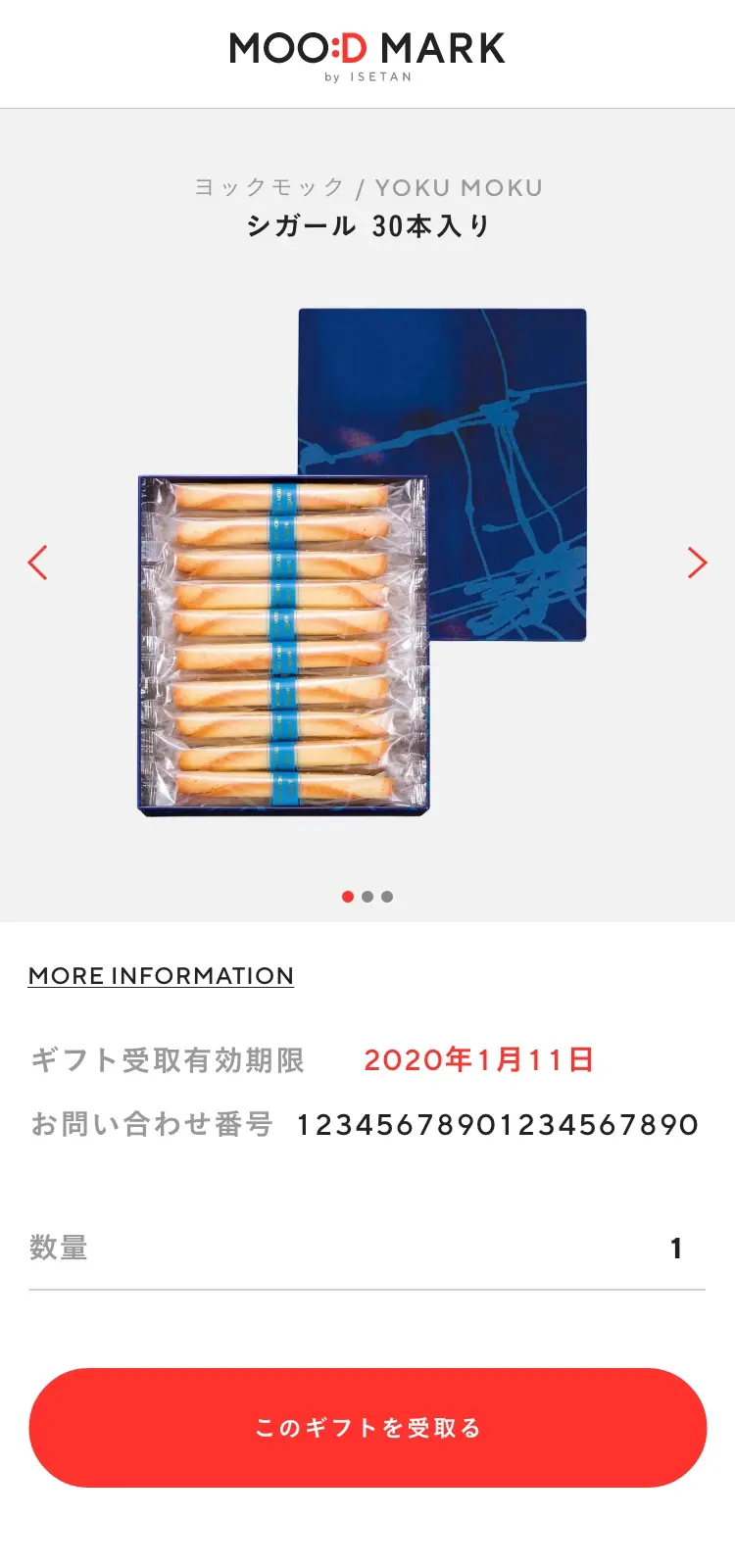Jump to the third carousel dot
Image resolution: width=735 pixels, height=1568 pixels.
(x=387, y=897)
